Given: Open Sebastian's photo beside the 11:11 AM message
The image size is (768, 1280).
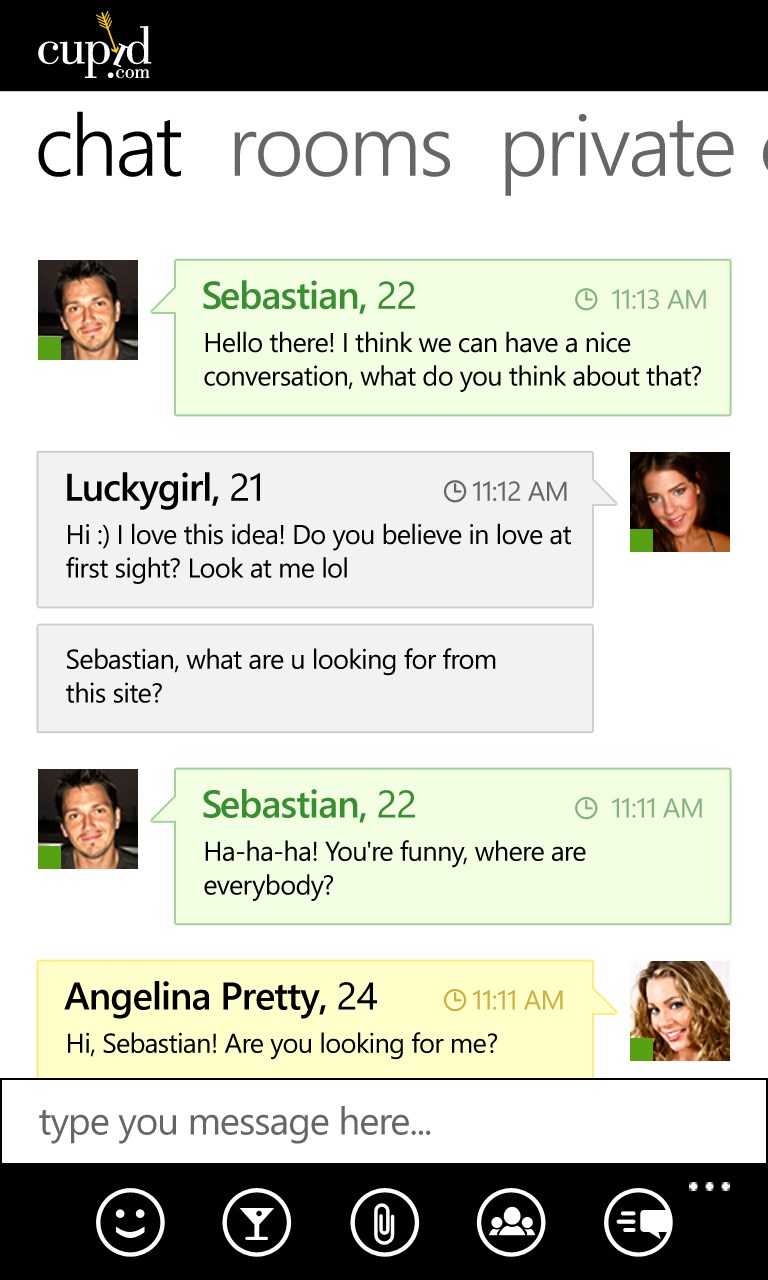Looking at the screenshot, I should [88, 819].
